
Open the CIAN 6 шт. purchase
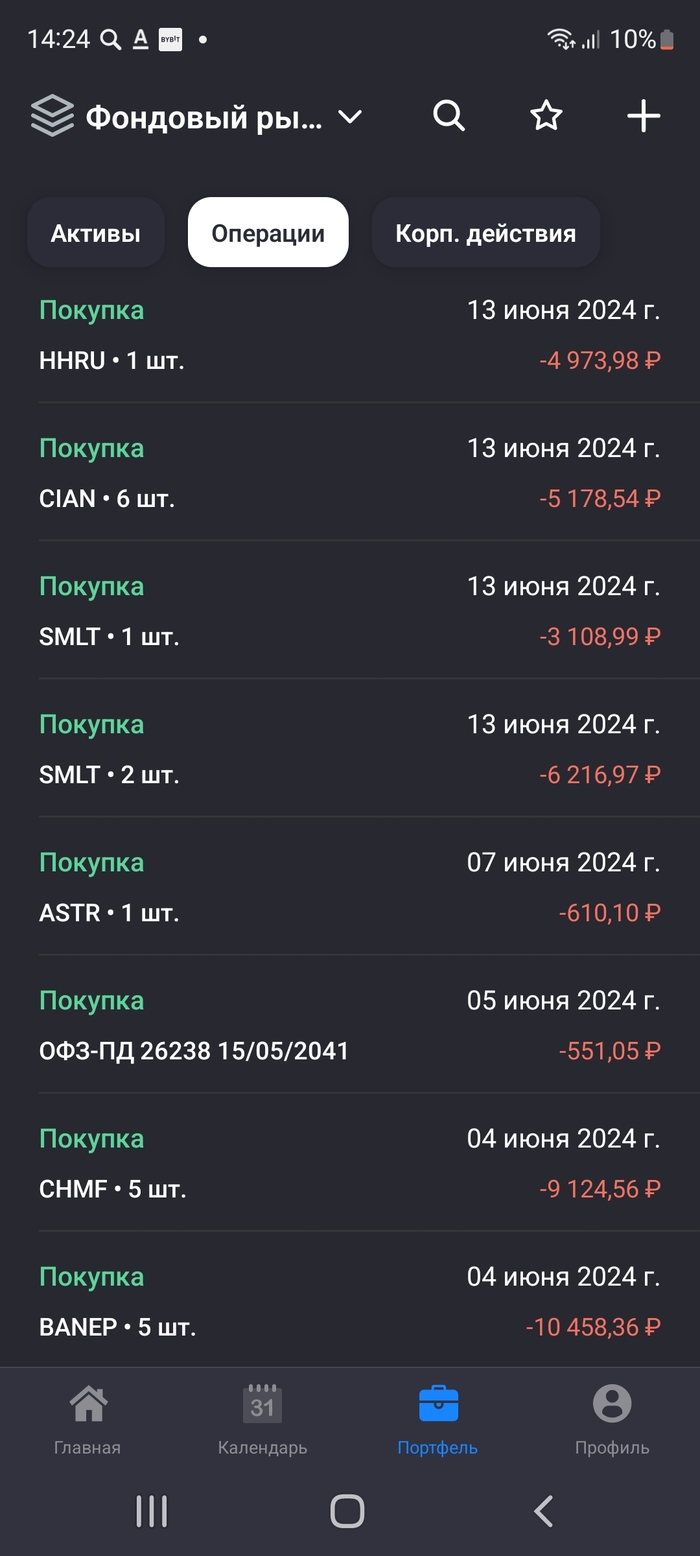(x=349, y=473)
